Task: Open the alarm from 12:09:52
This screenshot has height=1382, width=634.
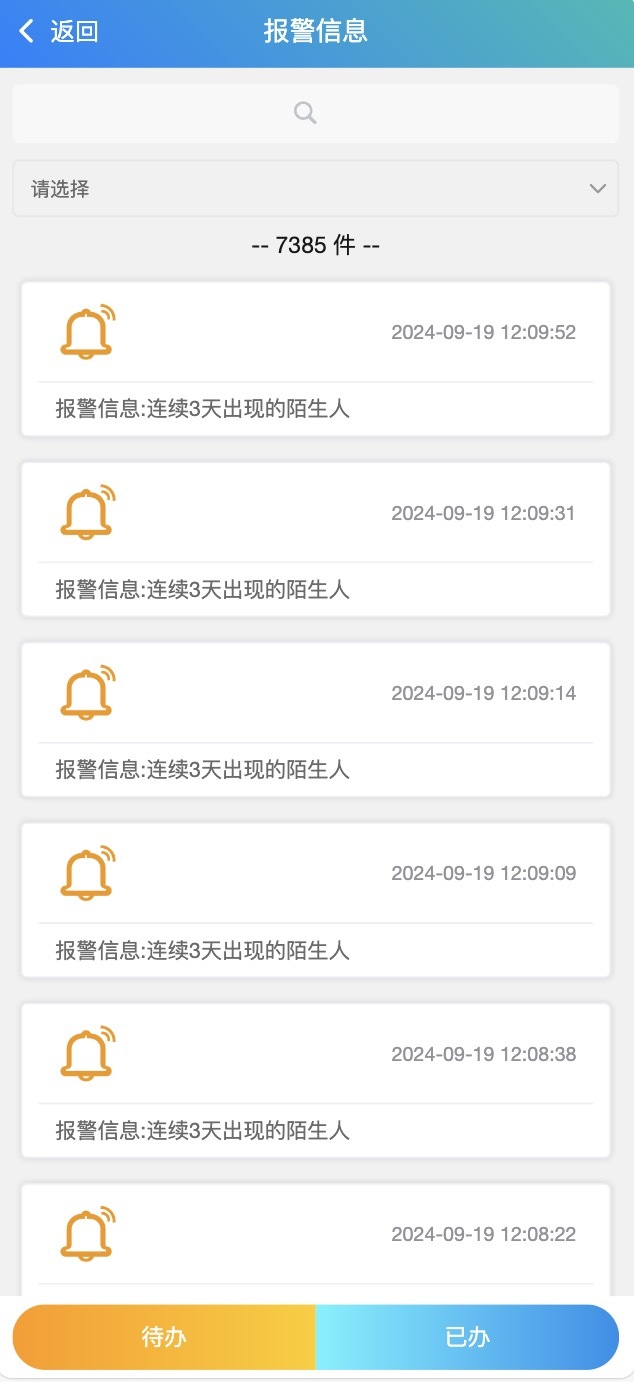Action: (x=316, y=359)
